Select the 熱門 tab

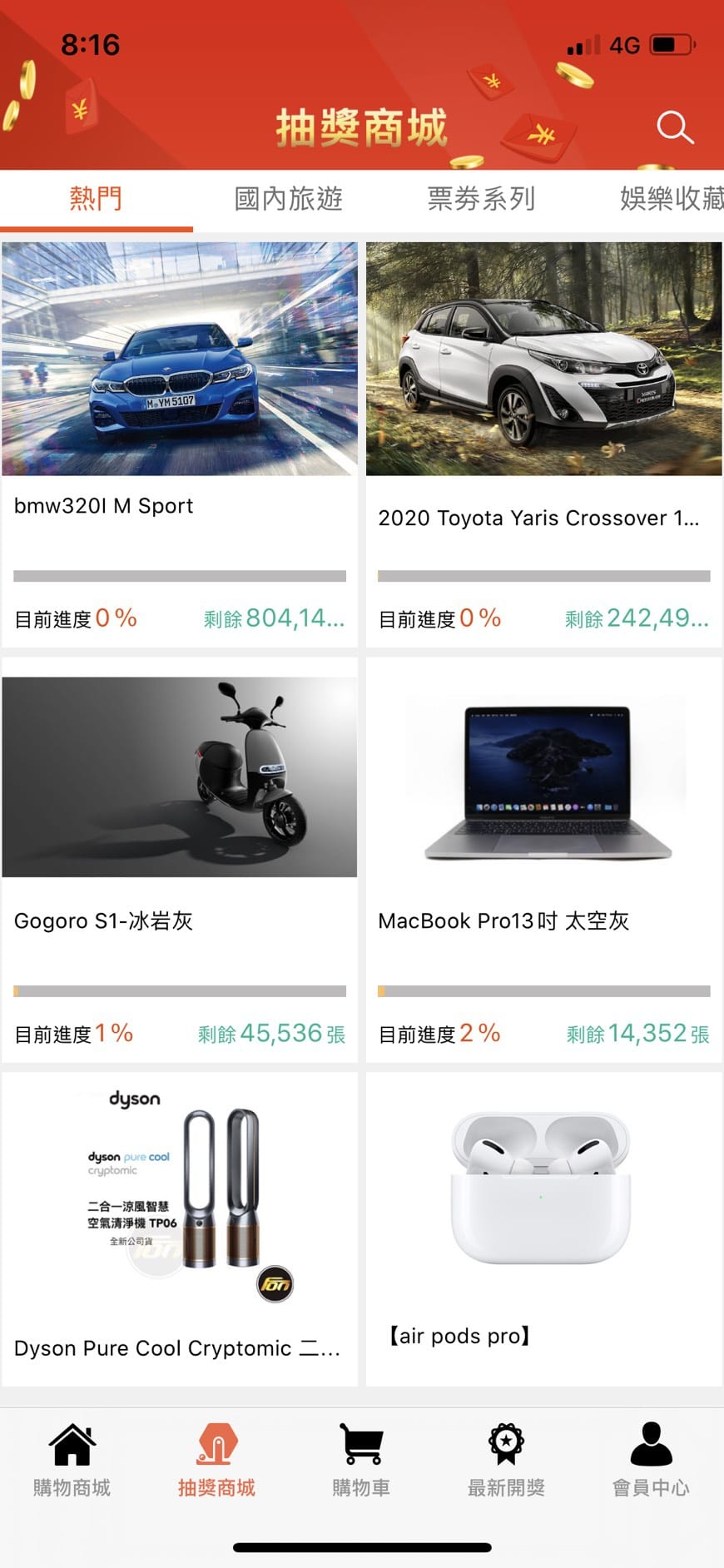point(97,199)
